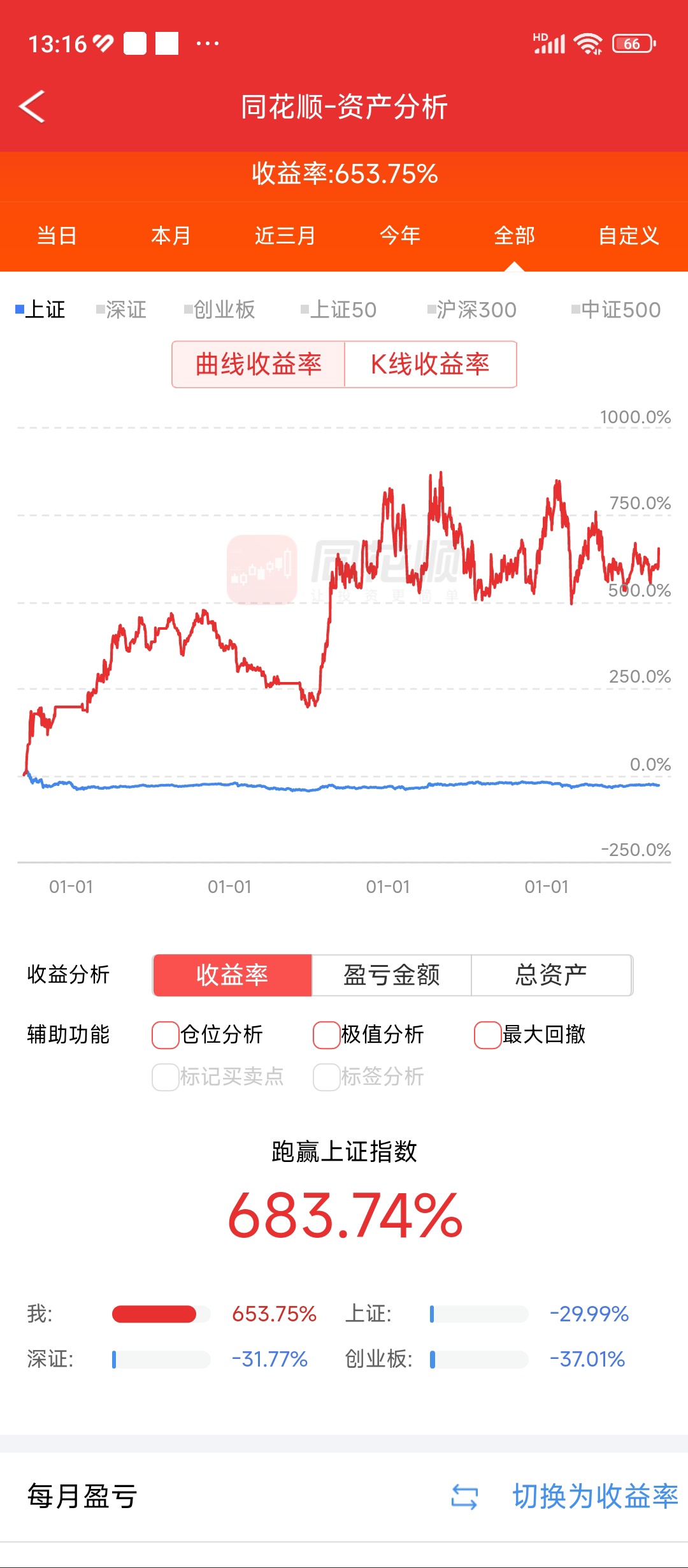Show 曲线收益率 chart view

[259, 365]
